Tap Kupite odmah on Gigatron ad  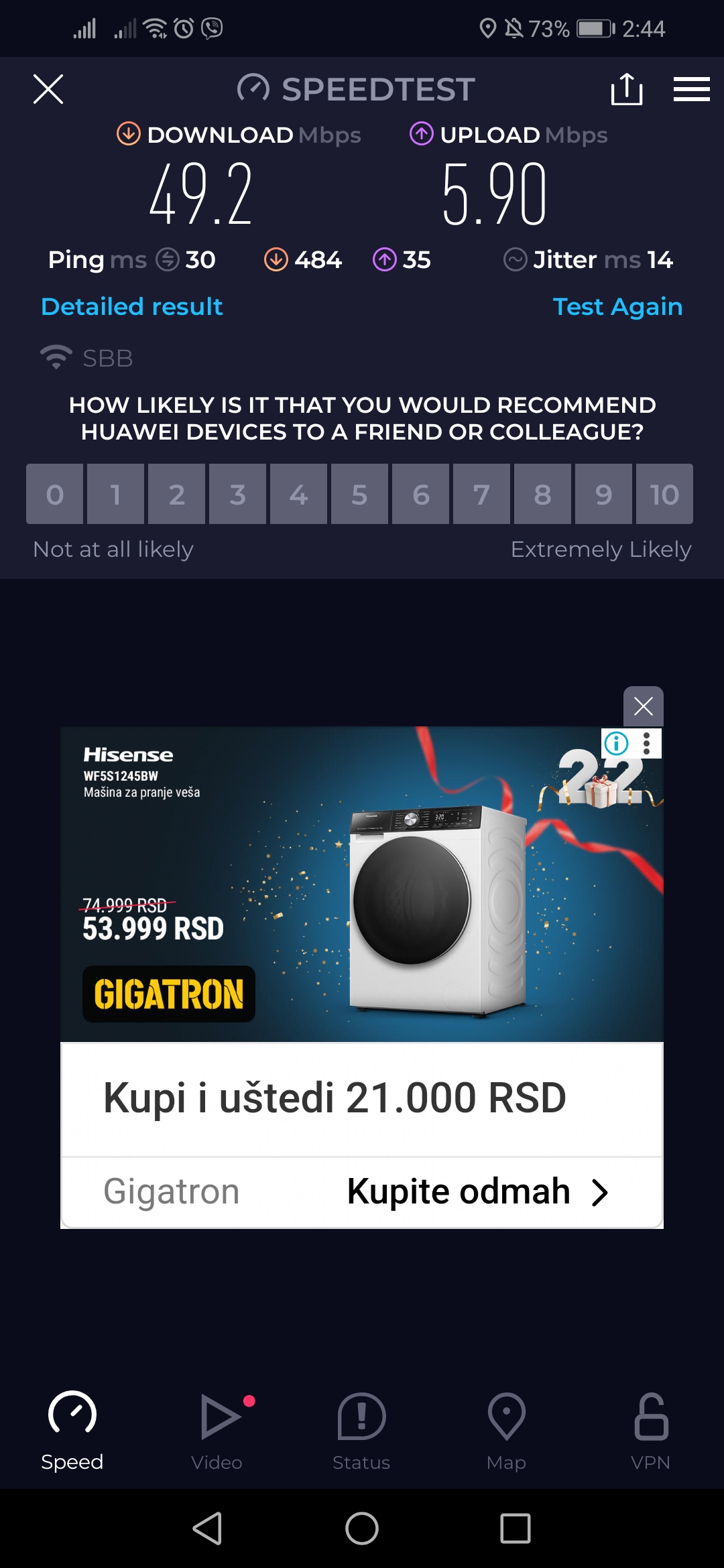(x=476, y=1192)
